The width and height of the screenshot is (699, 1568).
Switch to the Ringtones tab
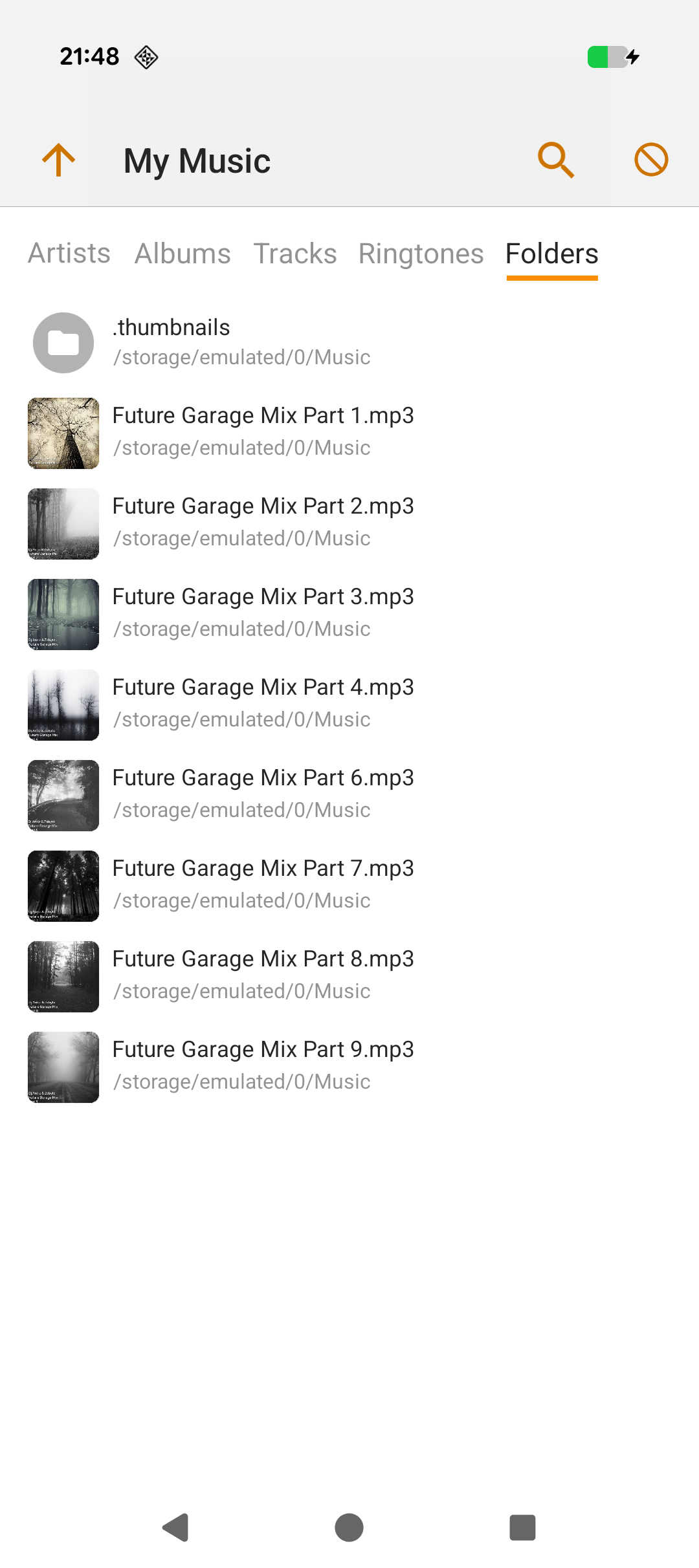pyautogui.click(x=421, y=254)
